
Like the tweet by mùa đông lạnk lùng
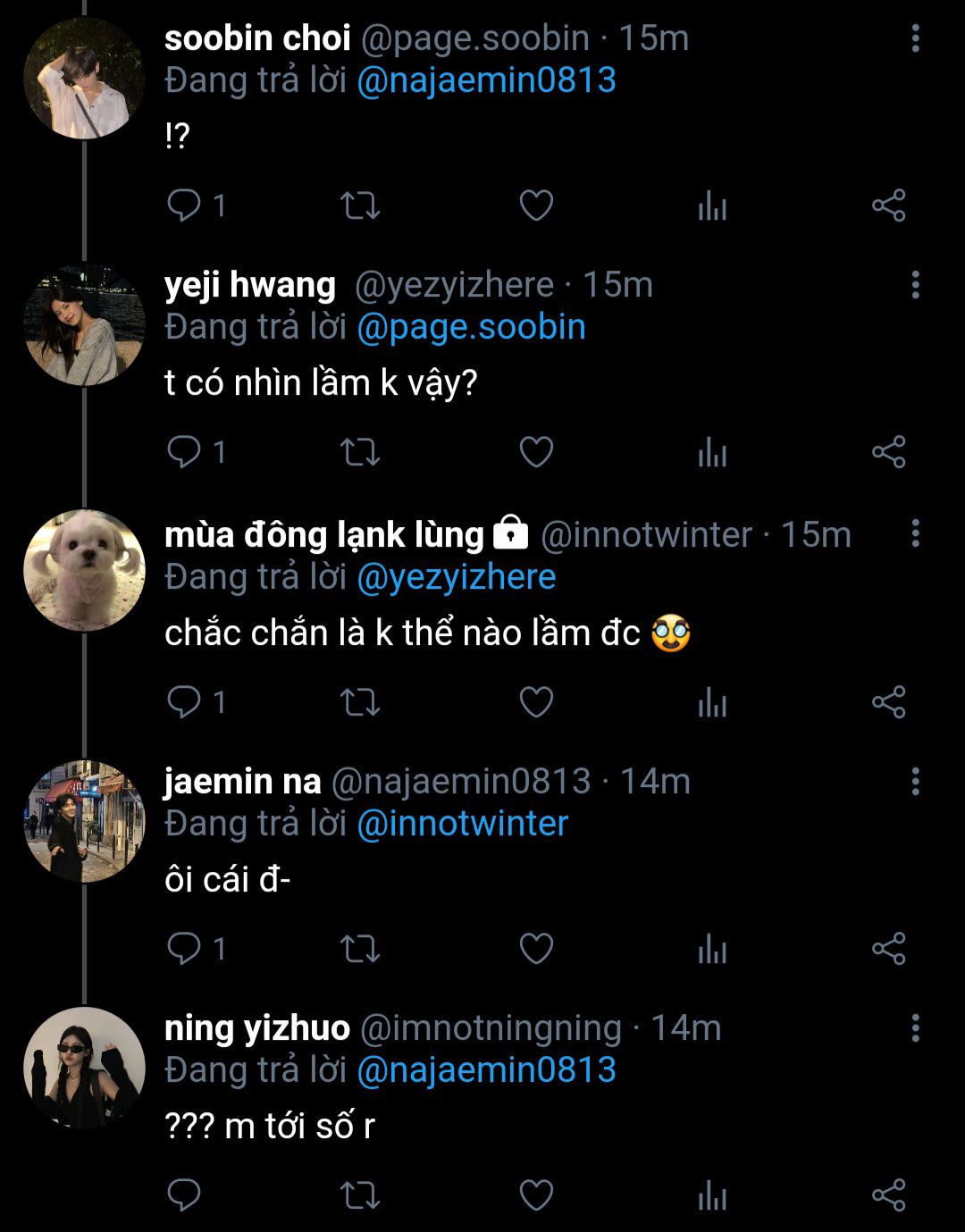(536, 702)
